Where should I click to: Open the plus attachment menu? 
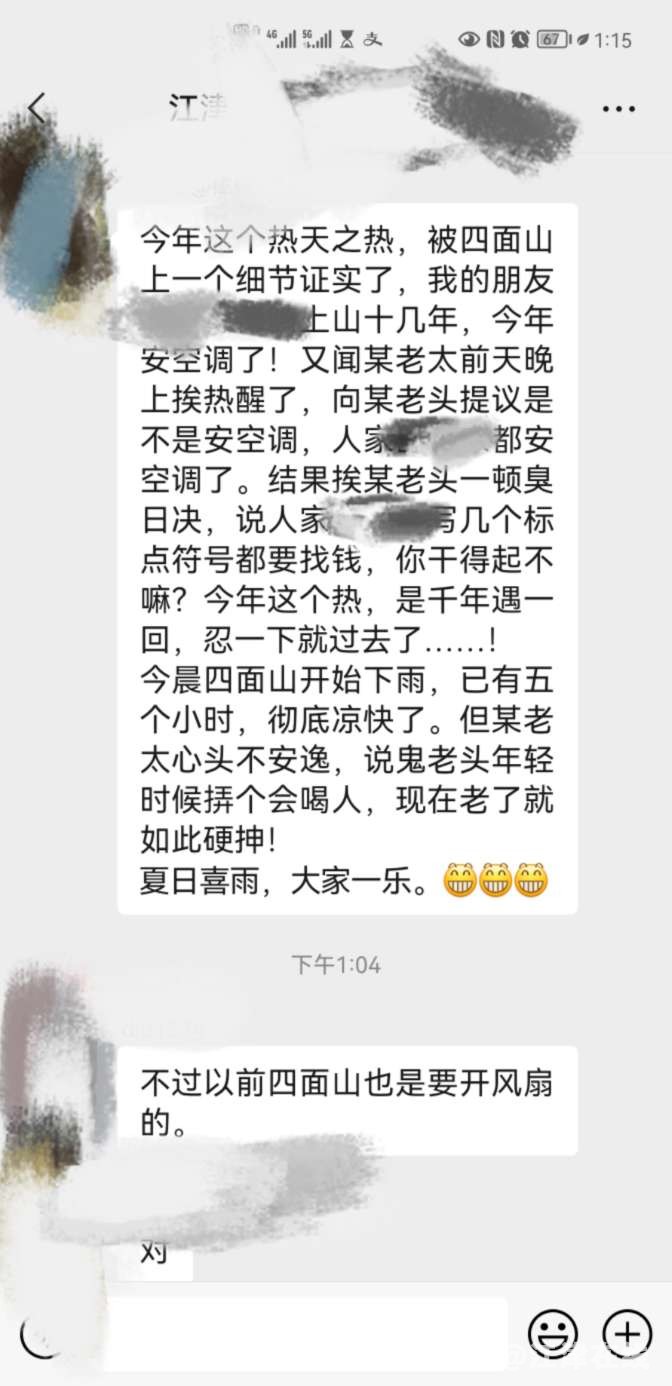pyautogui.click(x=627, y=1333)
